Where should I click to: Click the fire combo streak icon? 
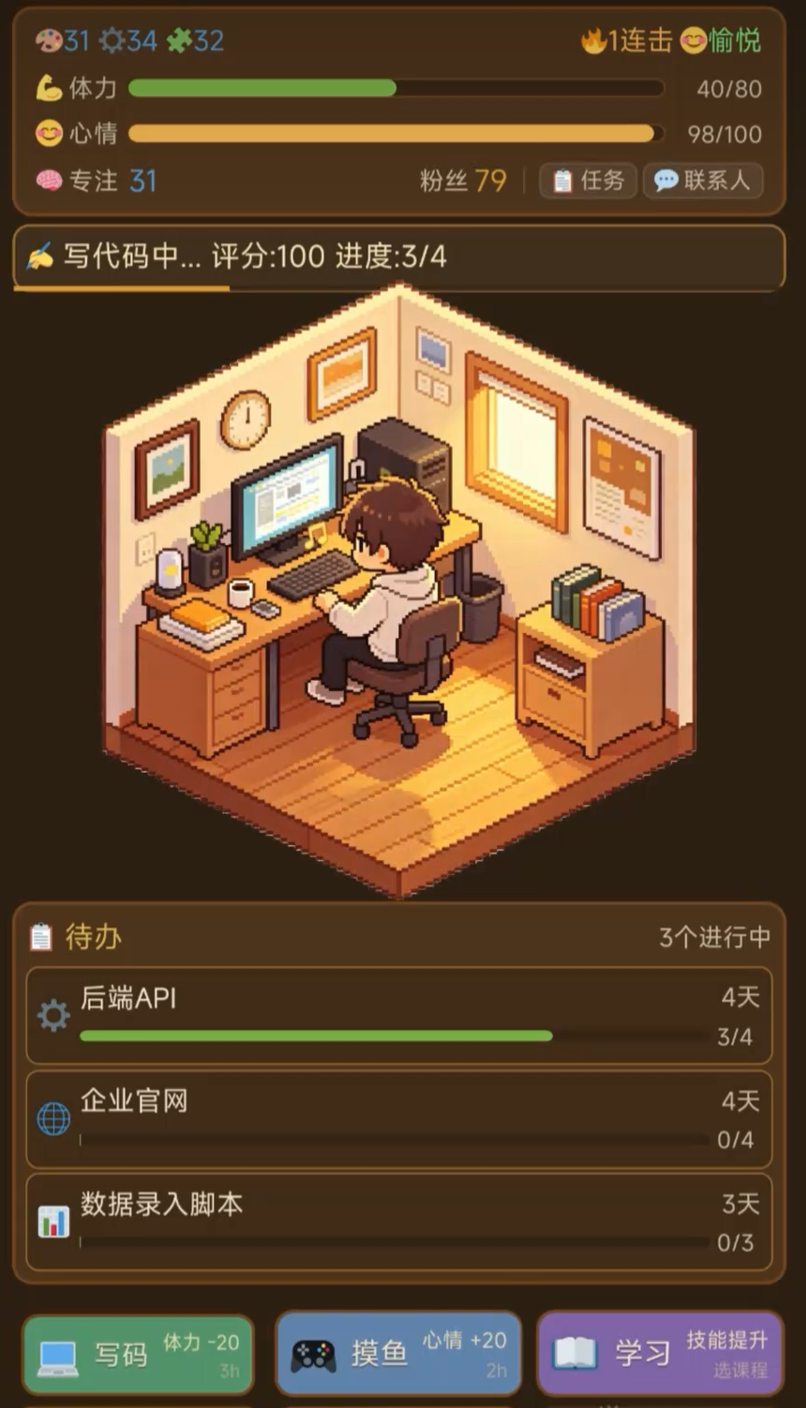[594, 40]
